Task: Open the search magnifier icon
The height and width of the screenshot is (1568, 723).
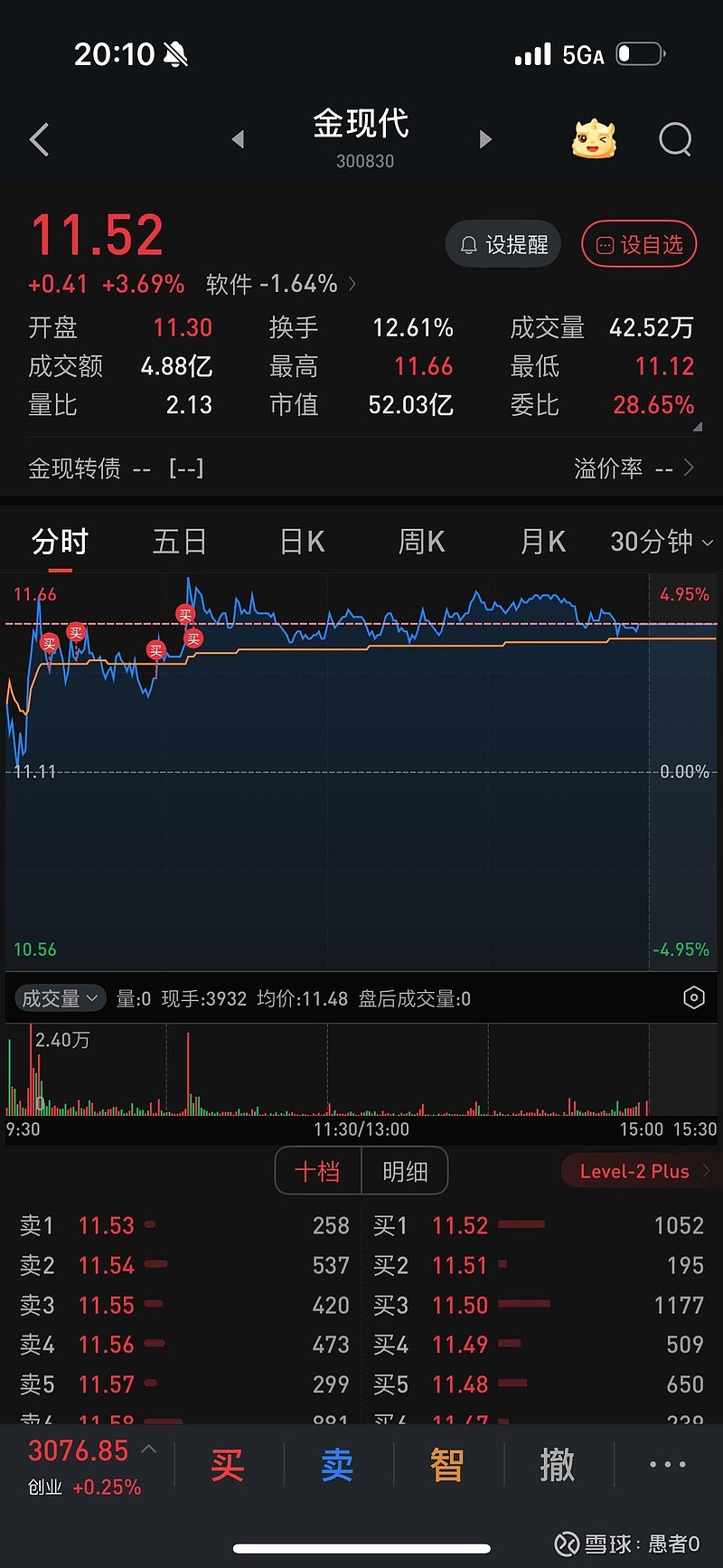Action: click(x=674, y=139)
